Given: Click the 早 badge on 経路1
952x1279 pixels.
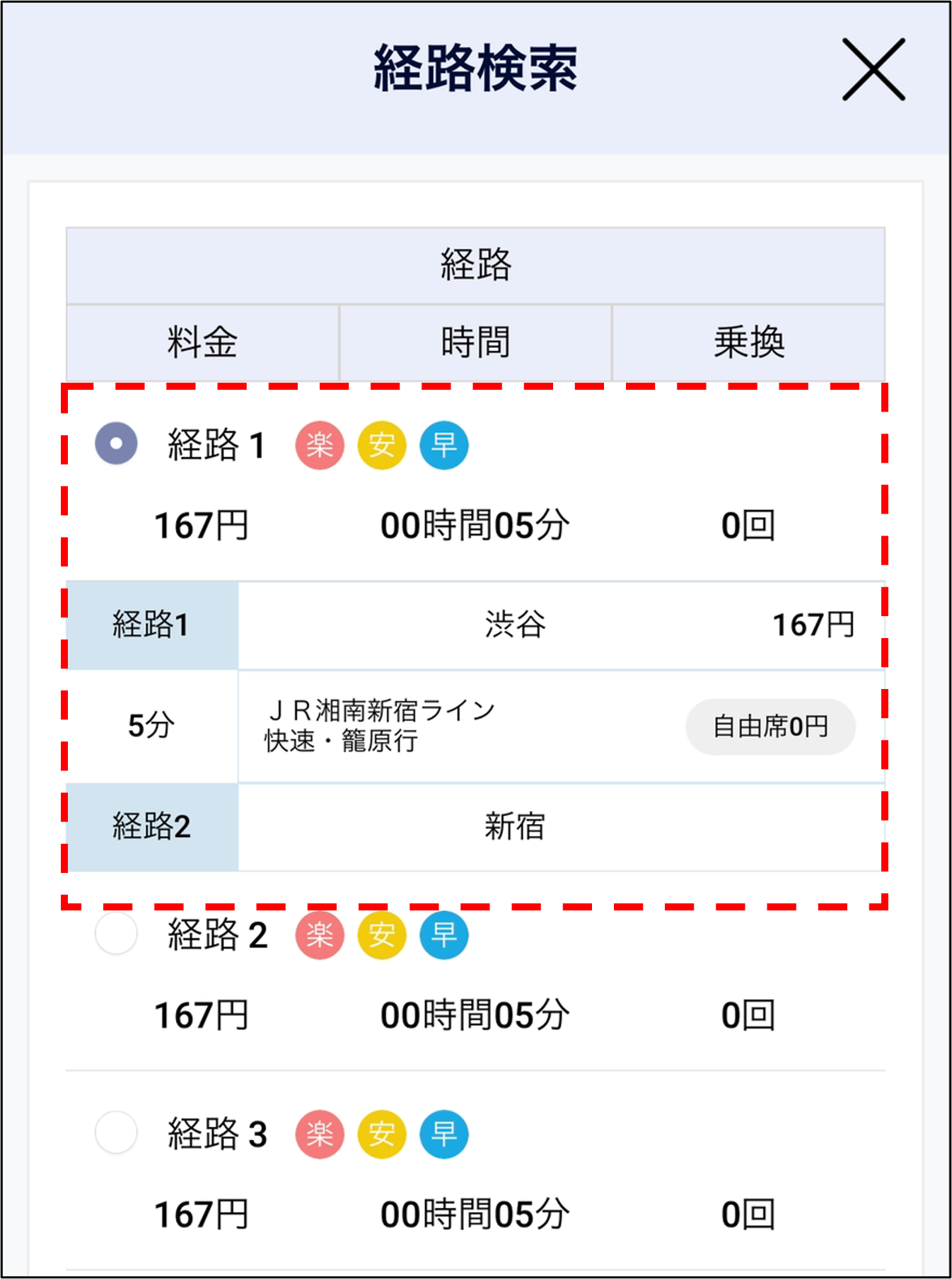Looking at the screenshot, I should [x=443, y=444].
